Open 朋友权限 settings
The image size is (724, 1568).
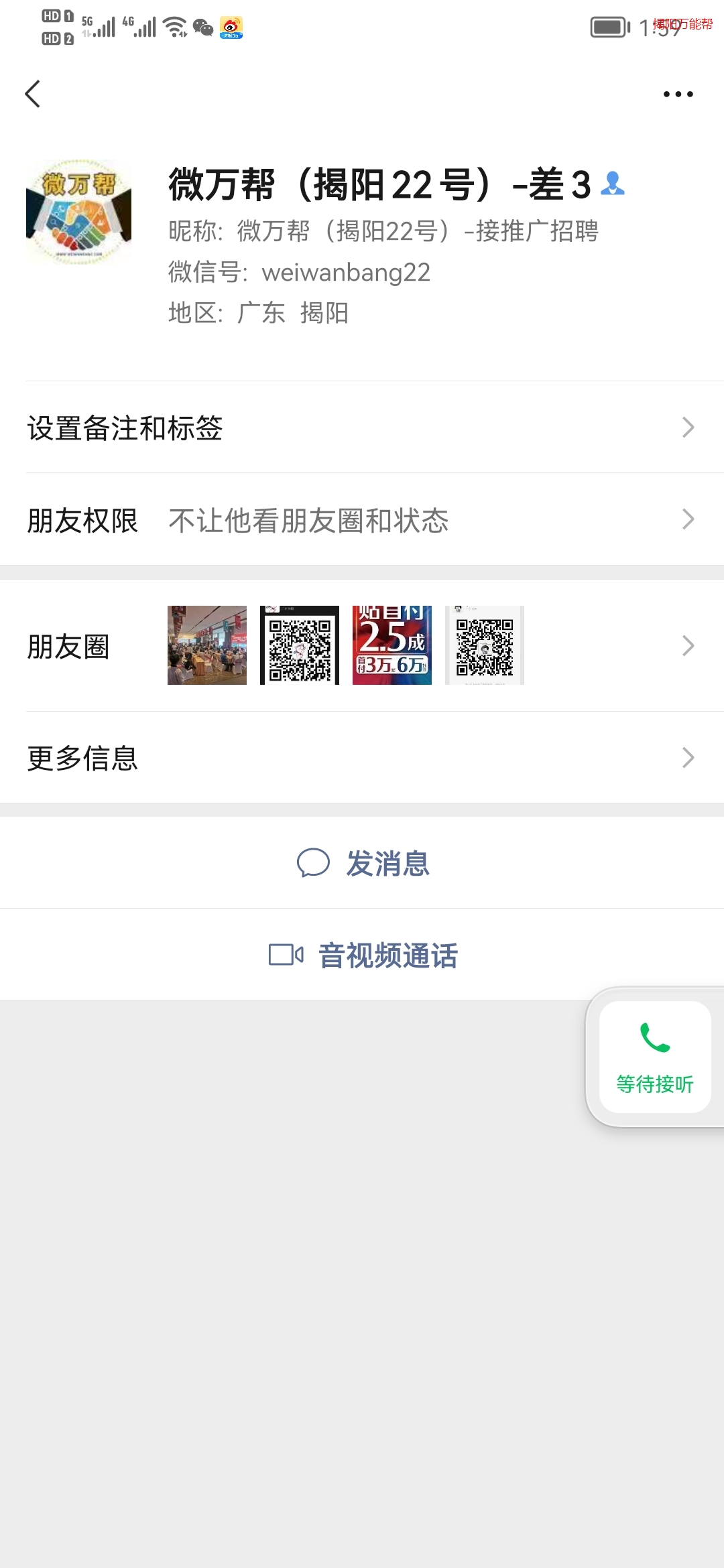point(362,520)
